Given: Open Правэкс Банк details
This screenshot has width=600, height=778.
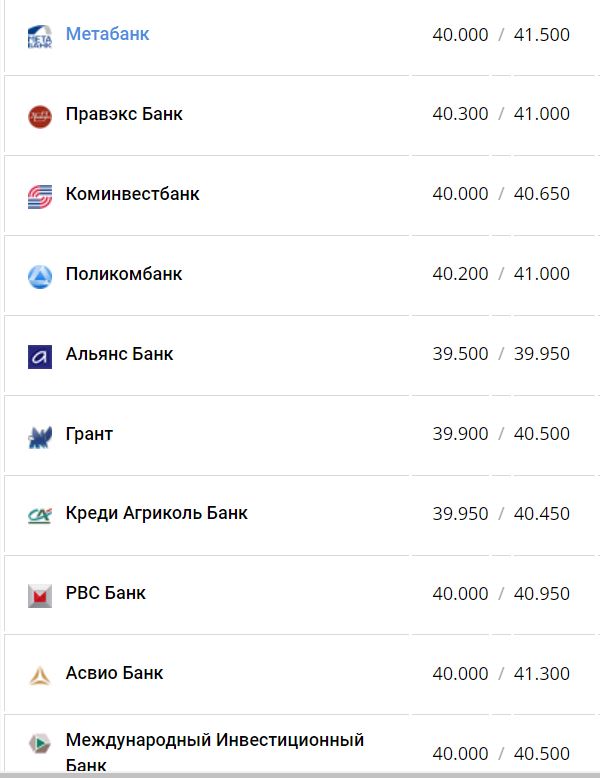Looking at the screenshot, I should (x=124, y=114).
